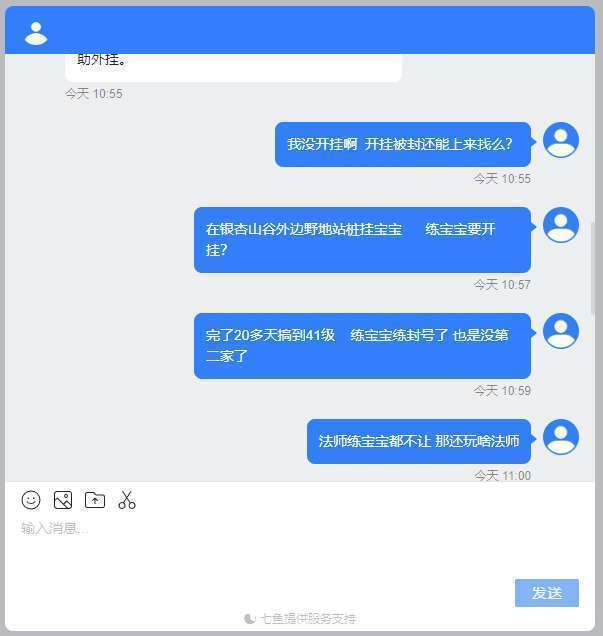Attach an image to the message

[x=63, y=500]
